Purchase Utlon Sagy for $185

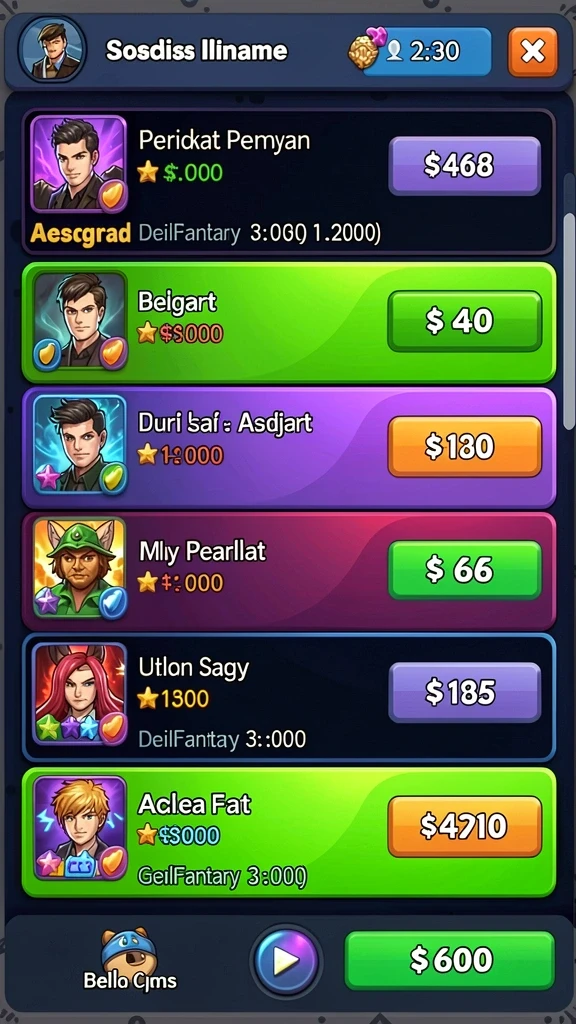(x=464, y=692)
